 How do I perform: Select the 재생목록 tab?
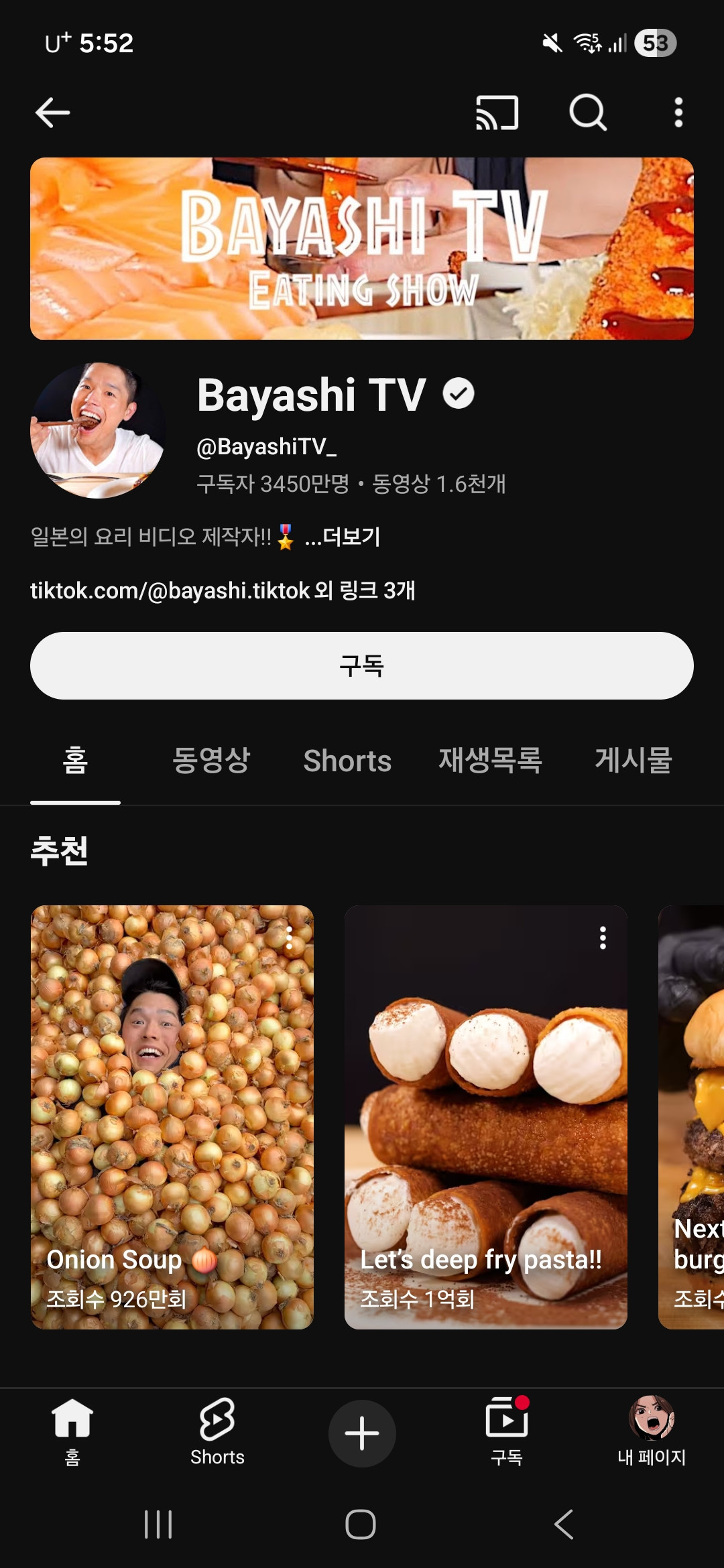pos(490,761)
